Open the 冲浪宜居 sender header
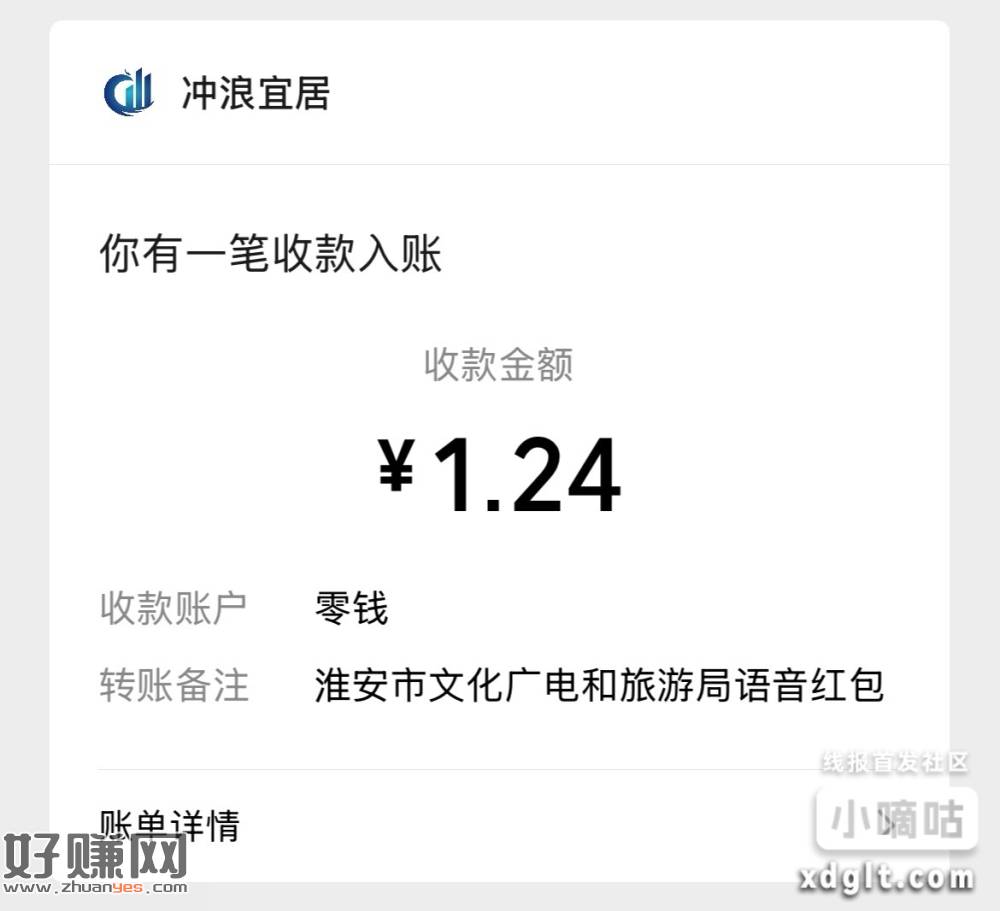Image resolution: width=1000 pixels, height=911 pixels. 254,94
